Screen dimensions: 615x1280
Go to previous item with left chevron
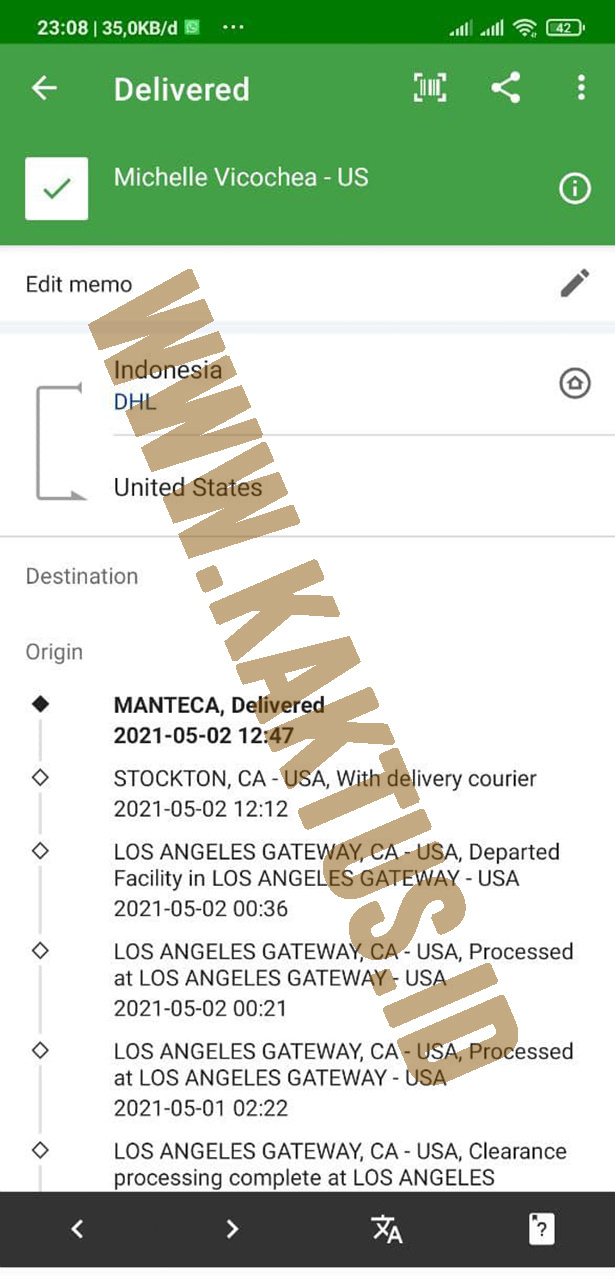(77, 1229)
